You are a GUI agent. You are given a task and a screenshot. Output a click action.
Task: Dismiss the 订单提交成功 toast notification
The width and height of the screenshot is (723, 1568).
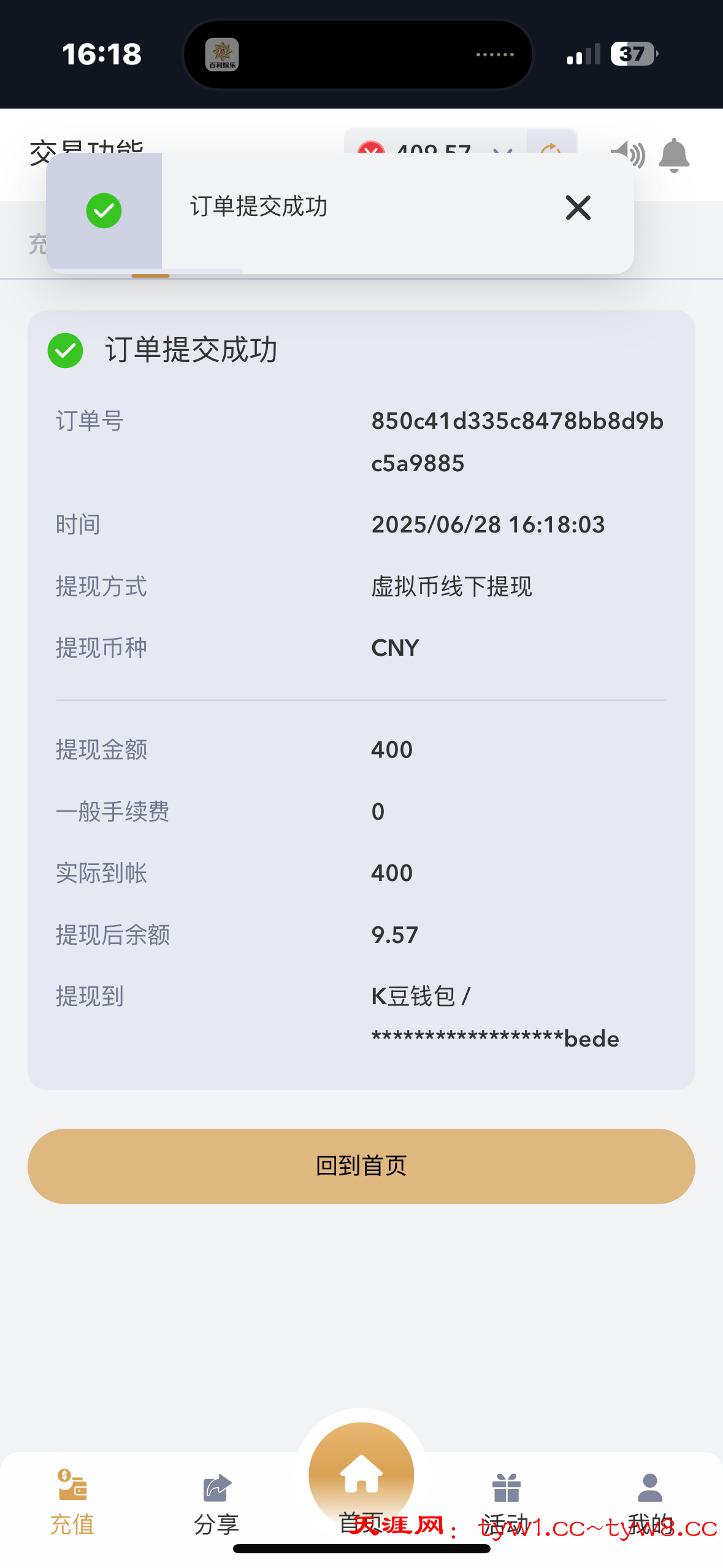(578, 208)
